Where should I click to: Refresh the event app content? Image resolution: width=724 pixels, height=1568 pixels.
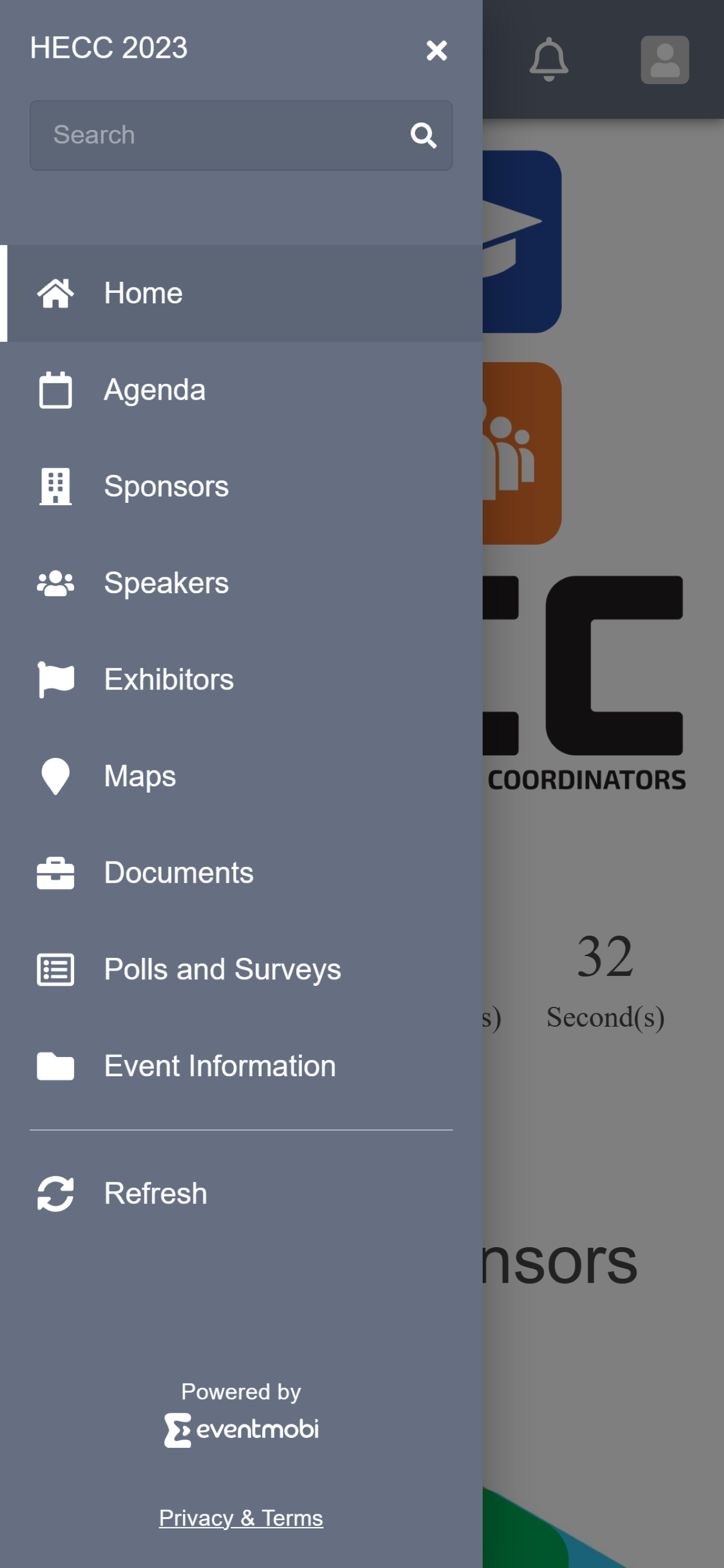point(241,1193)
